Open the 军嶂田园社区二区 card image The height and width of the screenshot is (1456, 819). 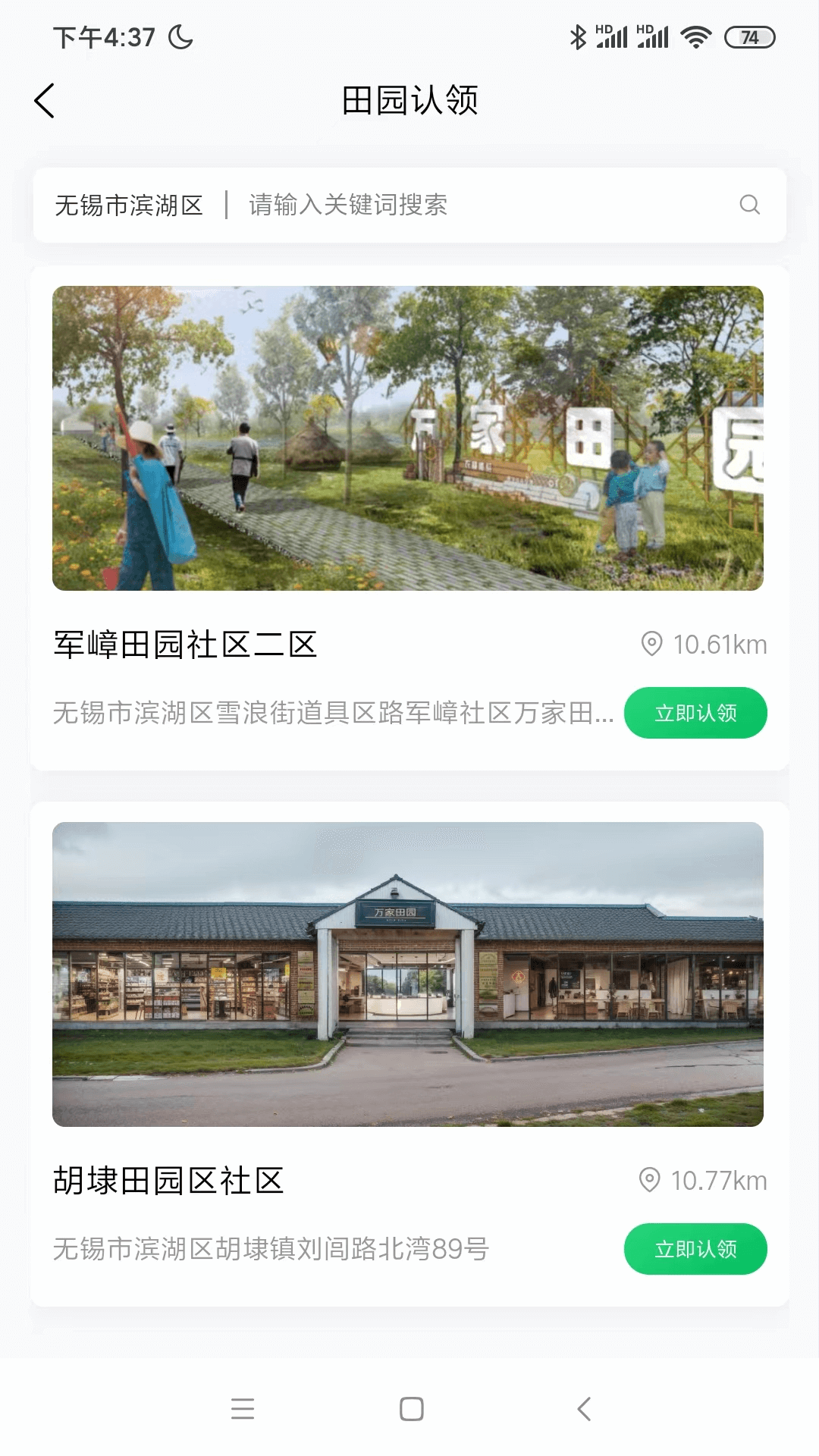[x=408, y=438]
